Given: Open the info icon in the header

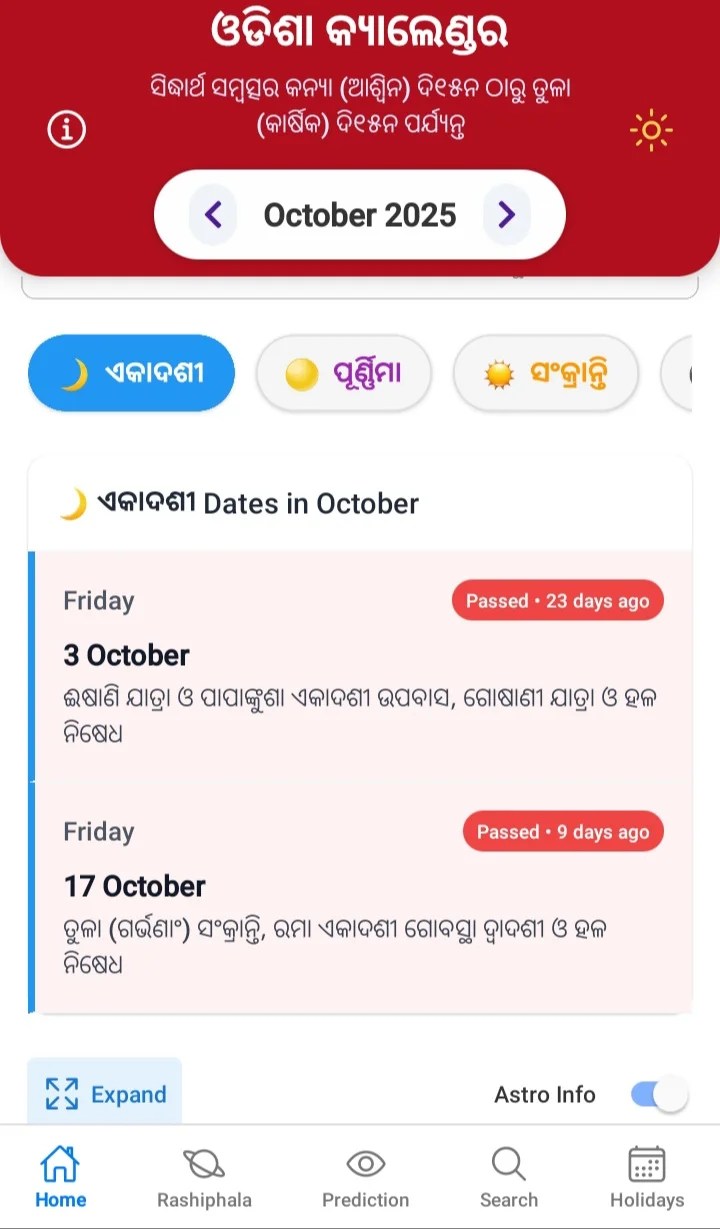Looking at the screenshot, I should [x=67, y=130].
